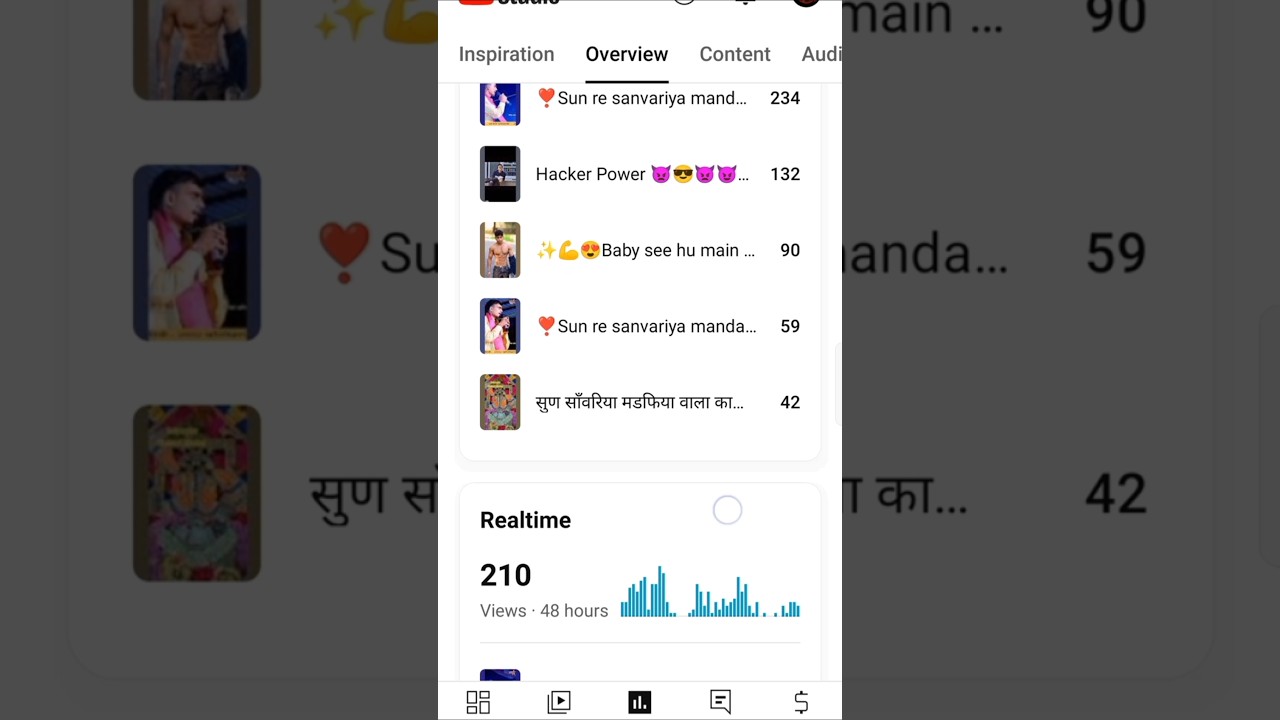
Task: Open the Content videos icon in bottom navigation
Action: click(559, 703)
